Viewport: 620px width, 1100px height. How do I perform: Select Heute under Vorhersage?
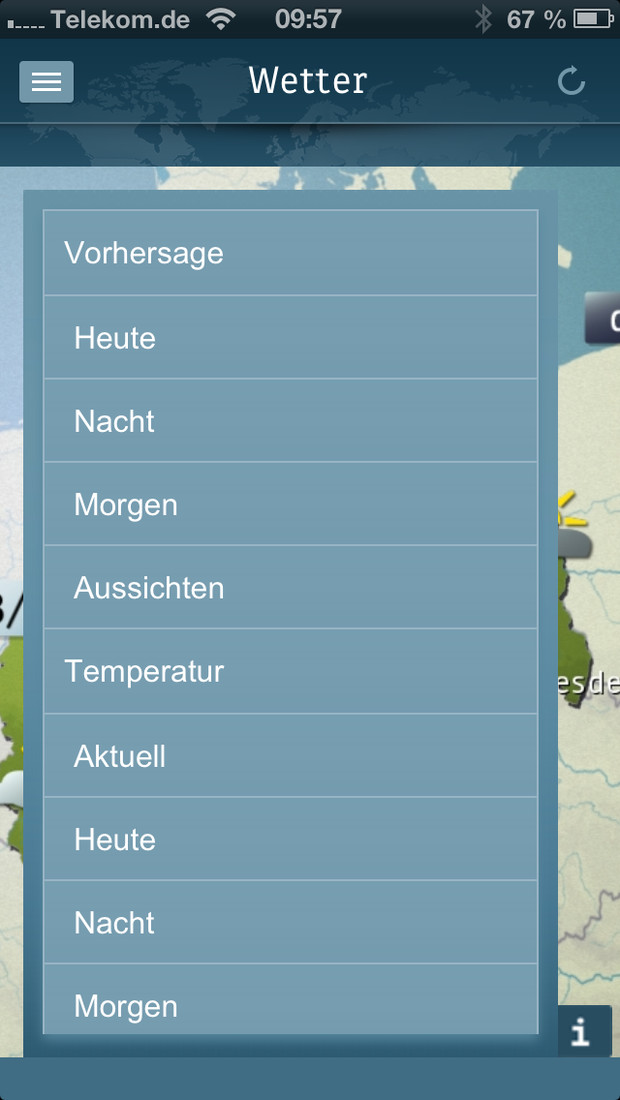(x=290, y=337)
